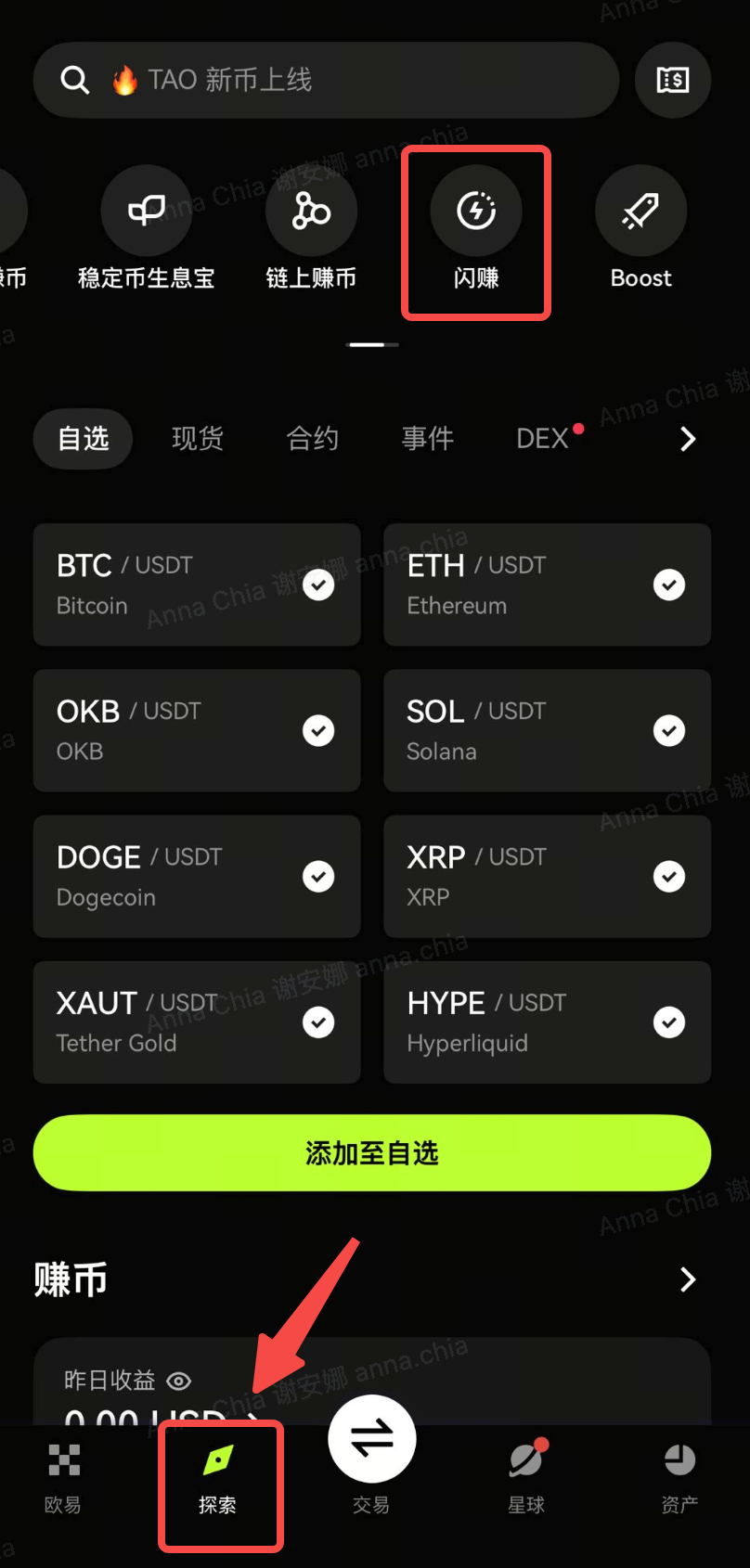Viewport: 750px width, 1568px height.
Task: Switch to the 探索 bottom tab
Action: tap(218, 1481)
